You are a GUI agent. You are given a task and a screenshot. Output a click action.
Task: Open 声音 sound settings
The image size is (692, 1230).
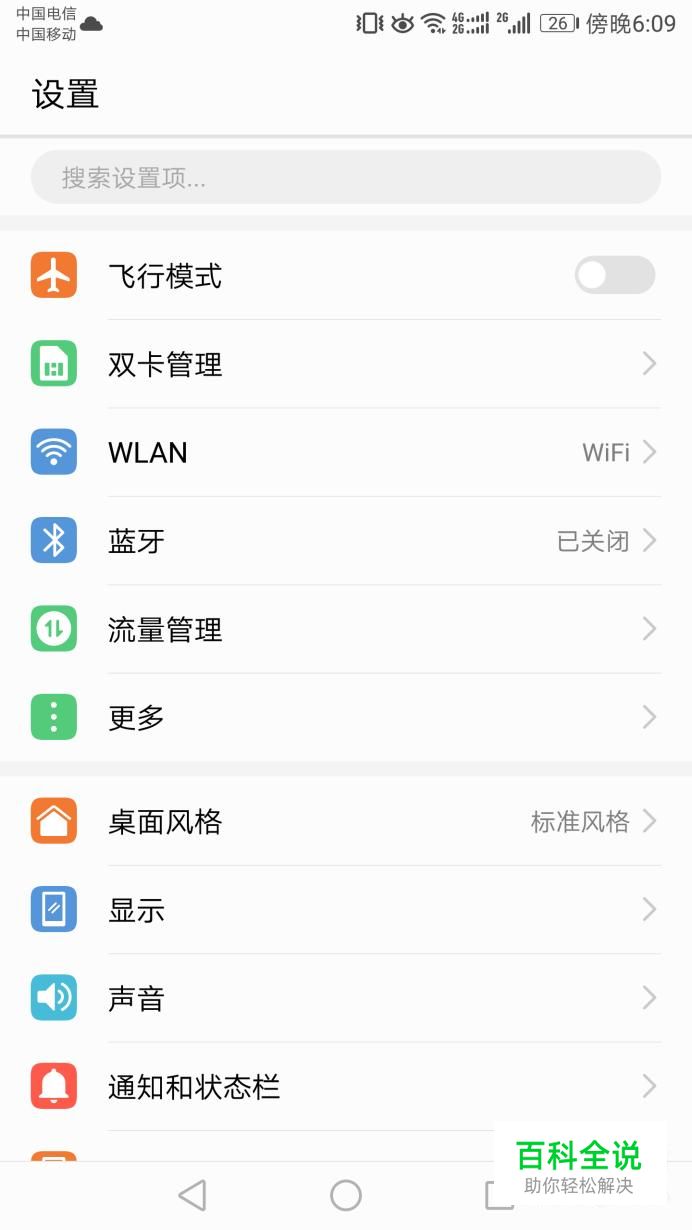tap(345, 998)
